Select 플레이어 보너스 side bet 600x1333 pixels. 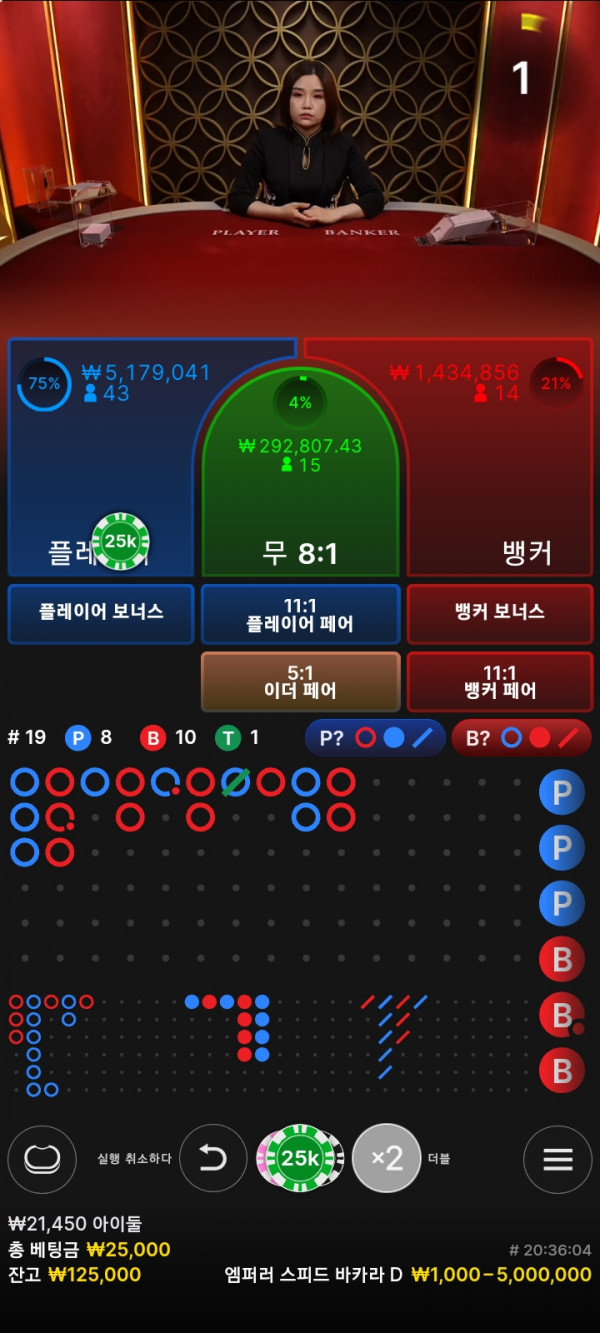click(x=101, y=613)
